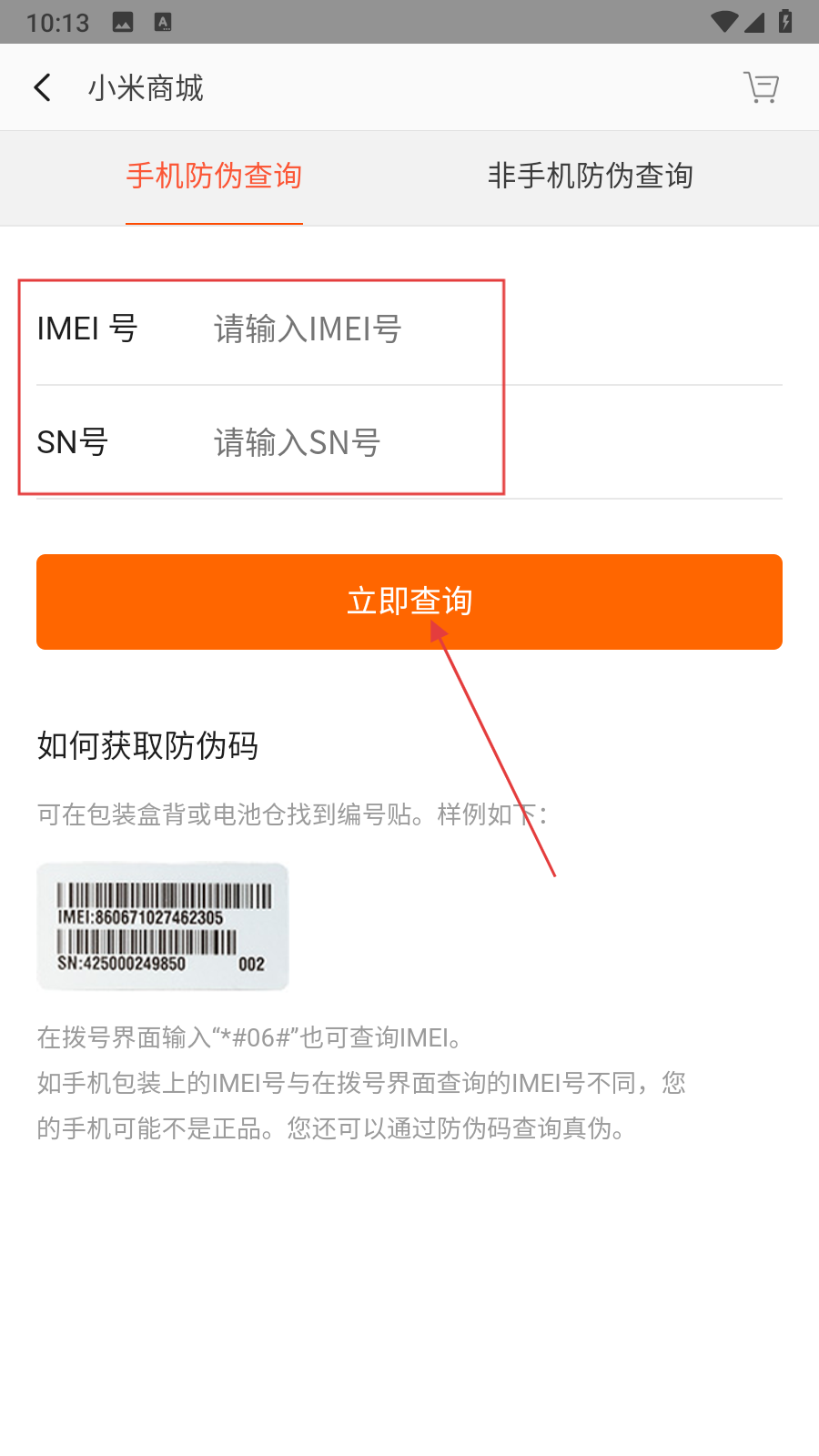Focus the IMEI号 input field
Viewport: 819px width, 1456px height.
(497, 329)
